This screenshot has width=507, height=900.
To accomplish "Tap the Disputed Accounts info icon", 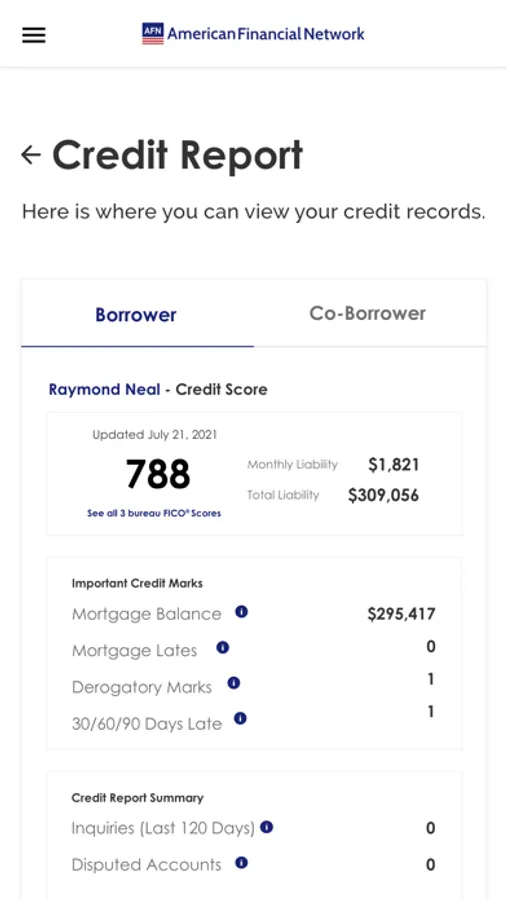I will [242, 863].
